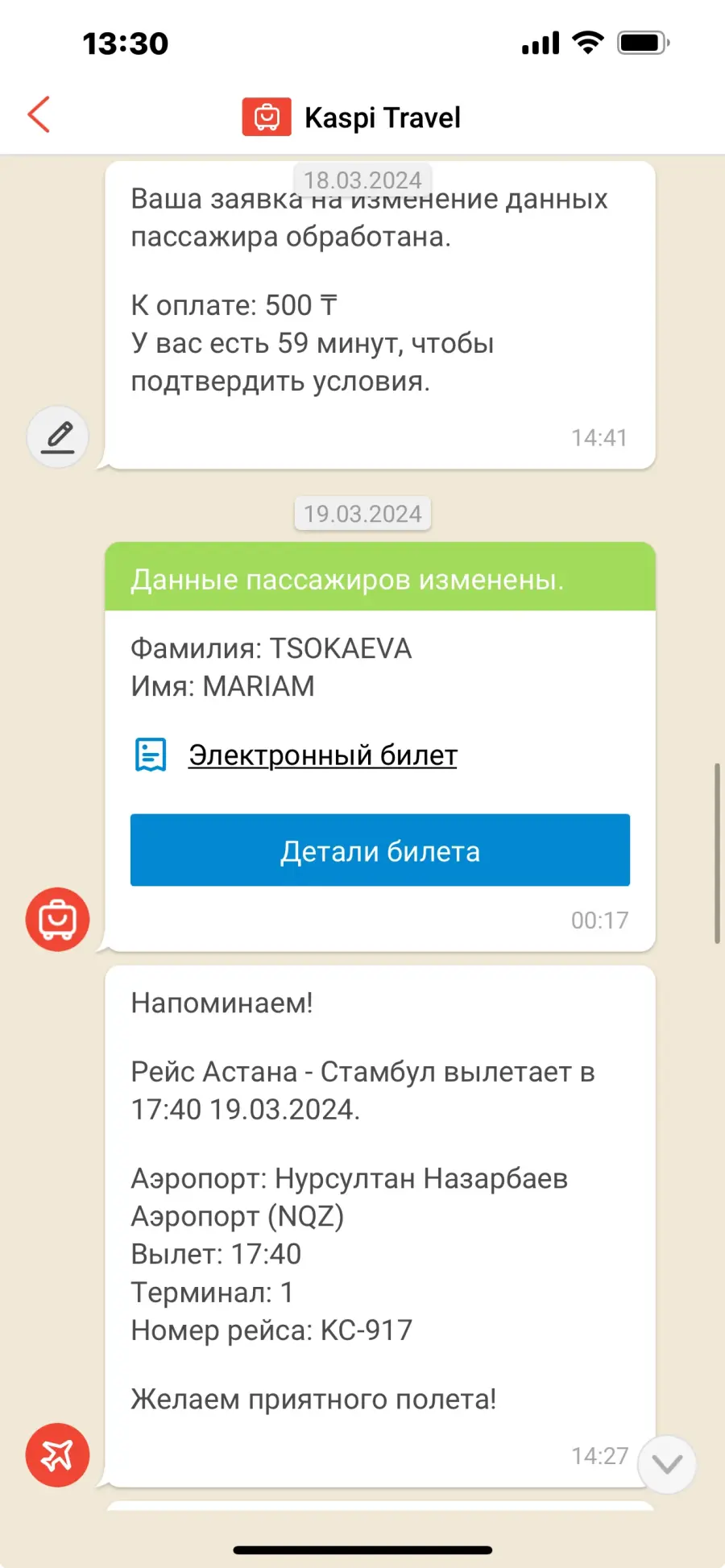Go back using the red arrow
Viewport: 725px width, 1568px height.
(39, 114)
